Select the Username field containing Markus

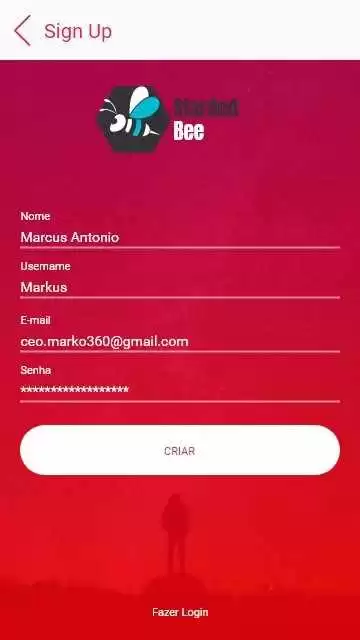click(x=180, y=288)
